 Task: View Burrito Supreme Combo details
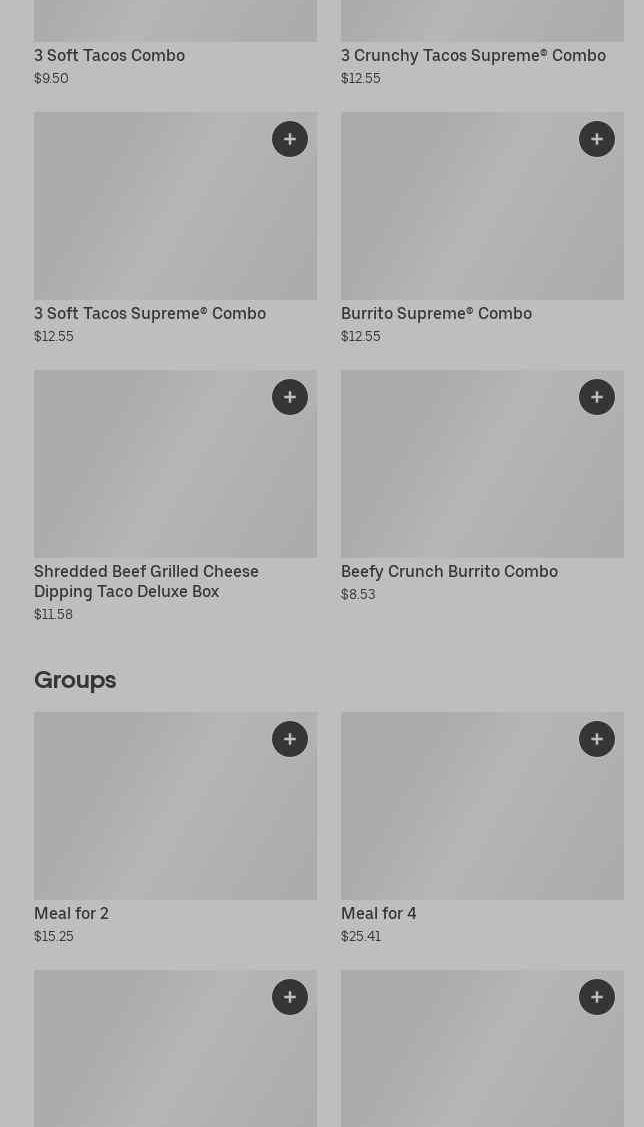click(x=436, y=314)
